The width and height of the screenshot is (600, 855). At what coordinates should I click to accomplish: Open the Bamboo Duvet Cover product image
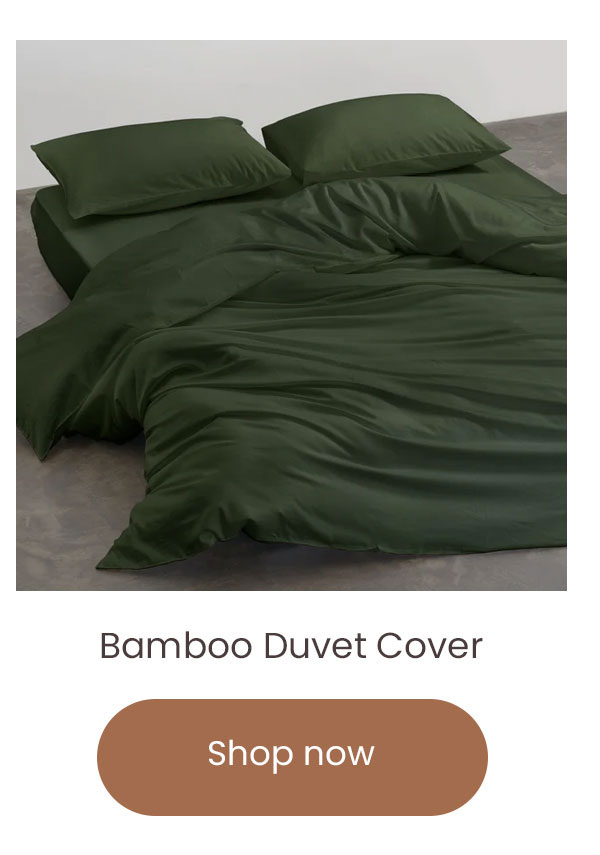tap(291, 315)
